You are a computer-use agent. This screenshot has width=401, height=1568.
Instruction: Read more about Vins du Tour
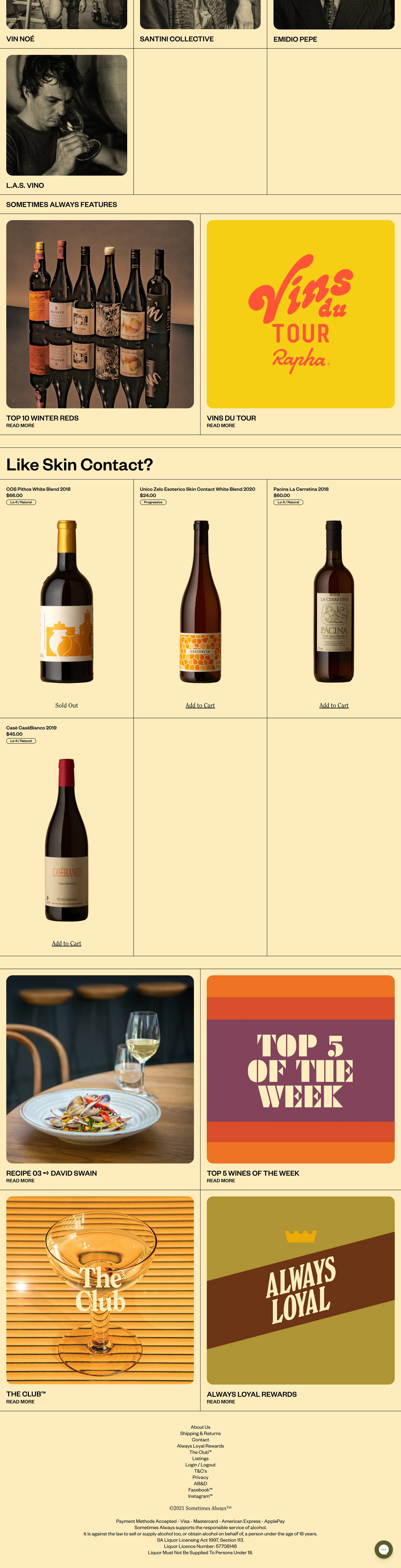(221, 425)
